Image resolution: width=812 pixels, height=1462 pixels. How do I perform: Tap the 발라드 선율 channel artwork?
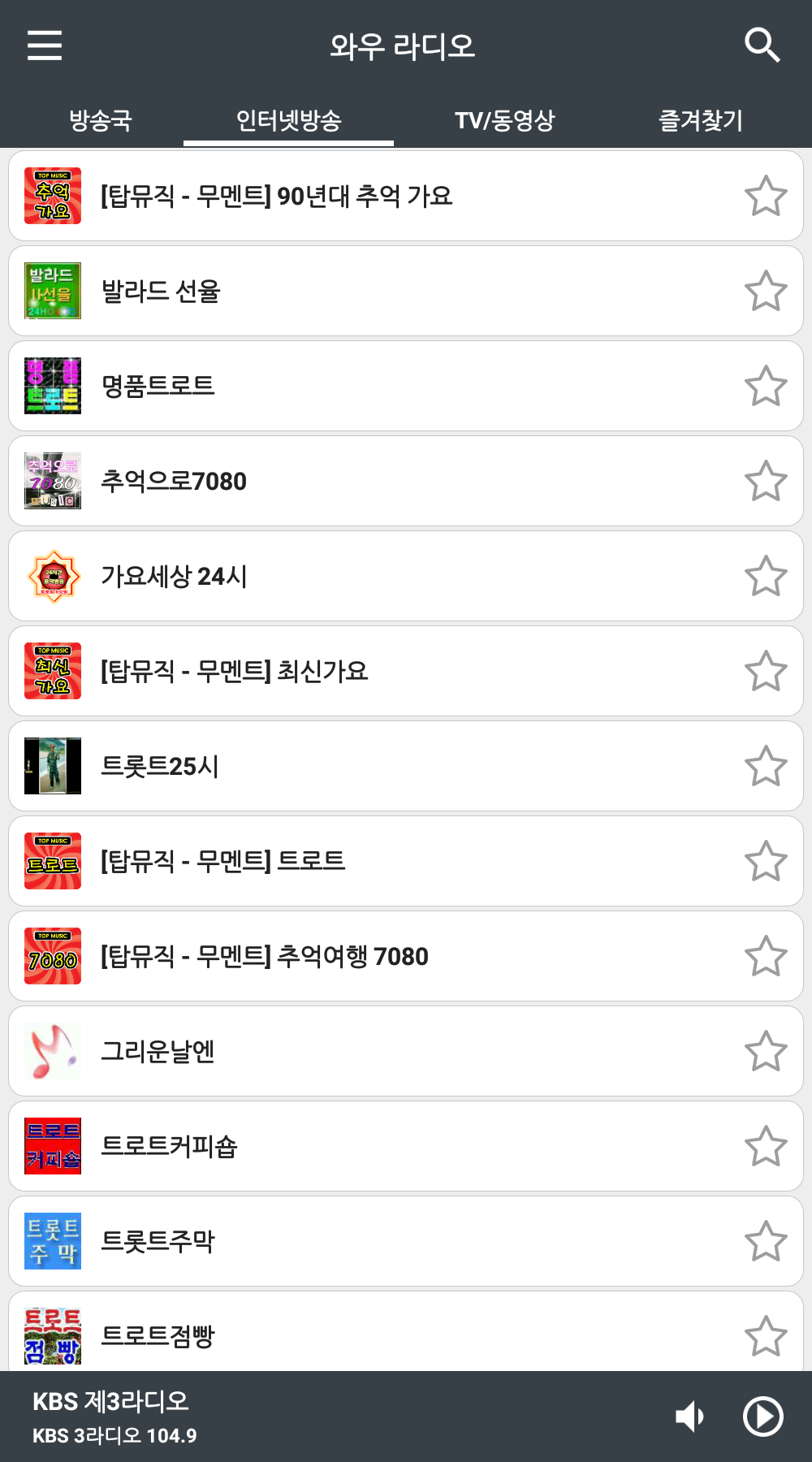coord(52,290)
